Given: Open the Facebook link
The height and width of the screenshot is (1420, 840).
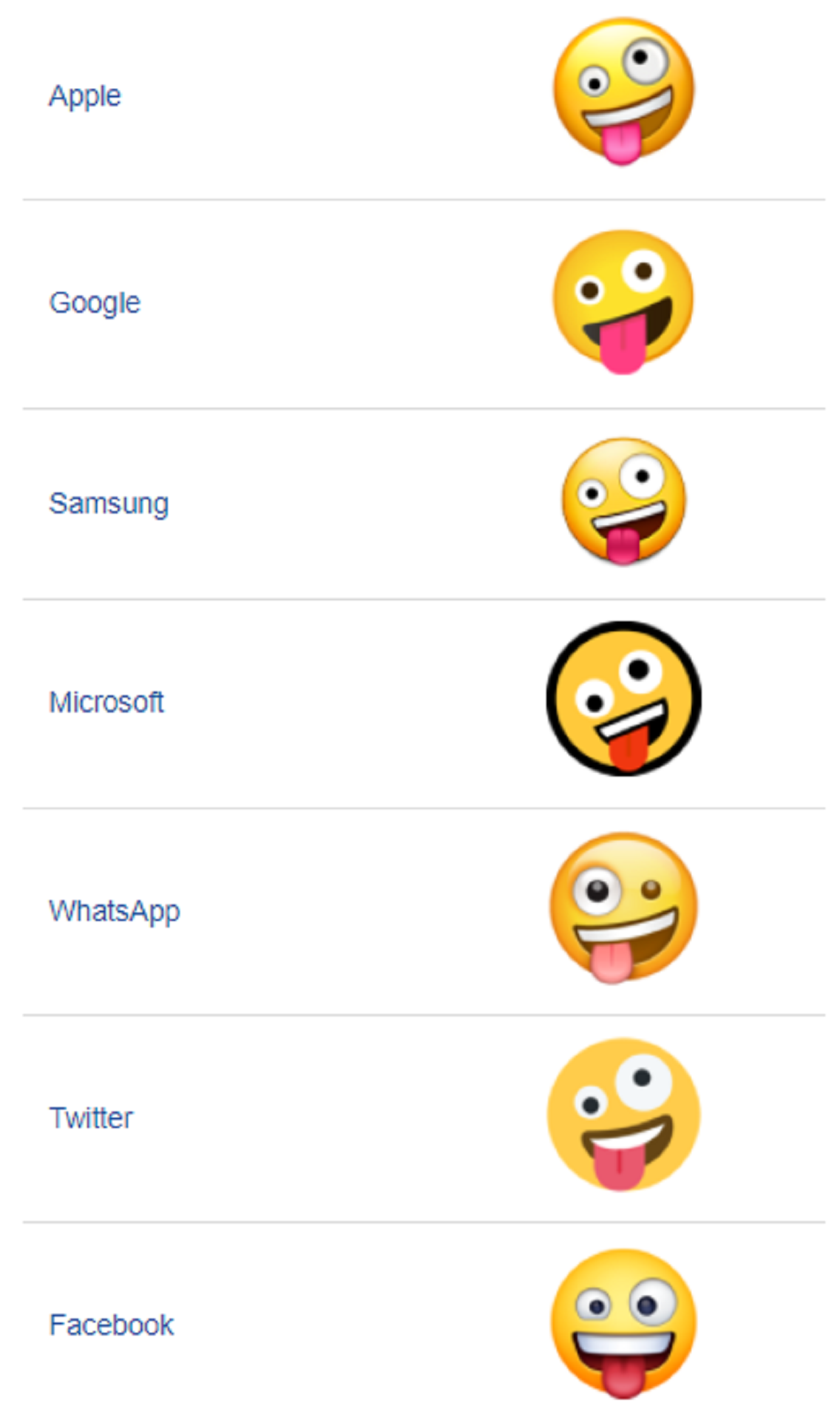Looking at the screenshot, I should click(x=112, y=1325).
